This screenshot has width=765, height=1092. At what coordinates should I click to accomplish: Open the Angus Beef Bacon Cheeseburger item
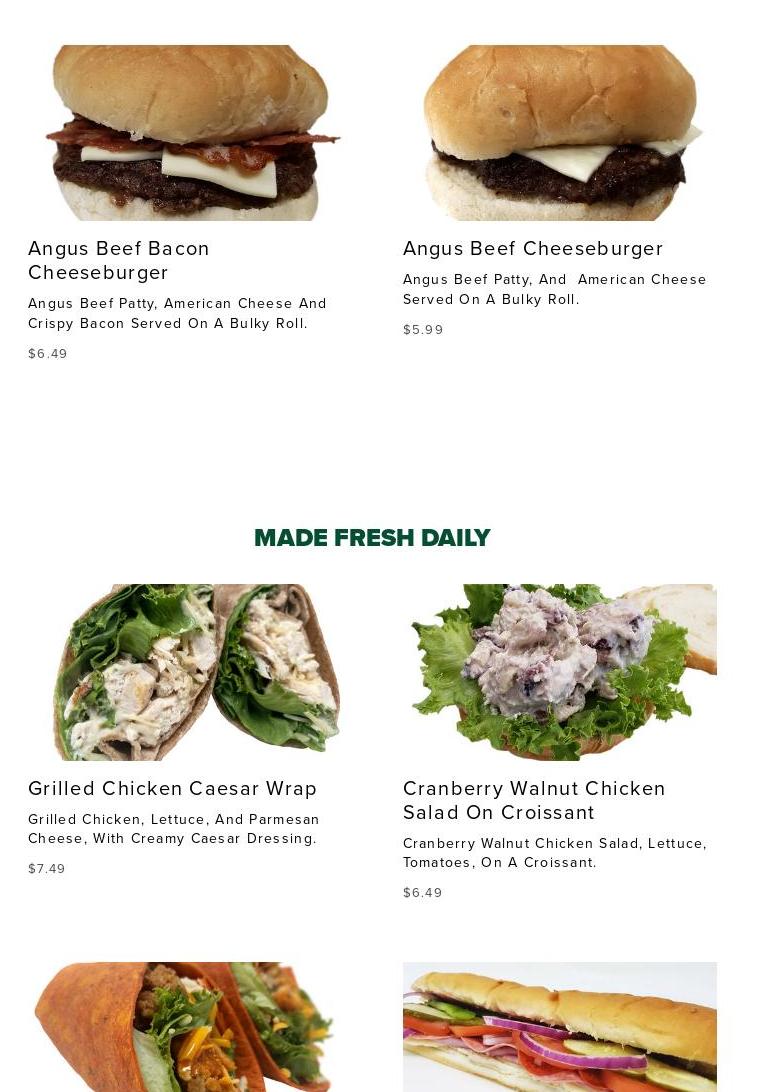[118, 260]
